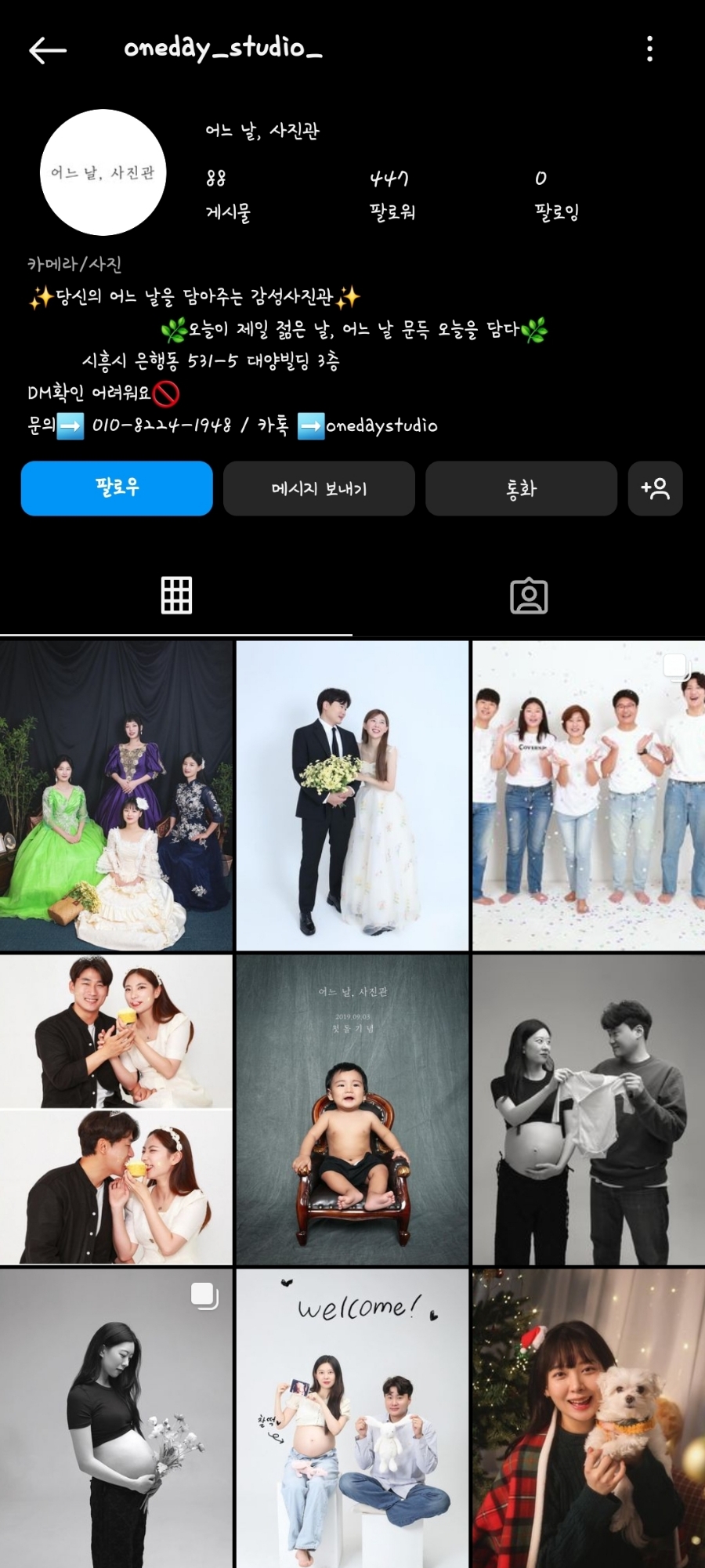Open the family in white shirts post
The width and height of the screenshot is (705, 1568).
[588, 795]
